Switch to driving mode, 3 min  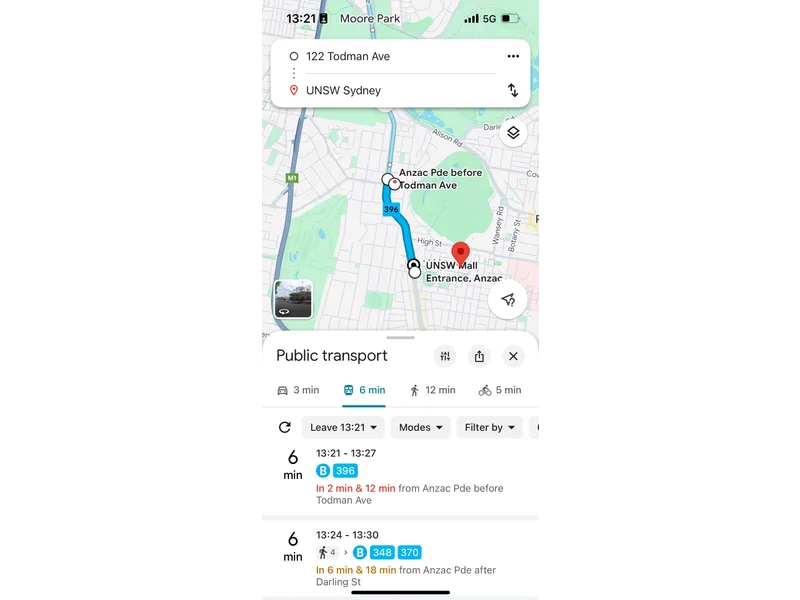pyautogui.click(x=297, y=390)
